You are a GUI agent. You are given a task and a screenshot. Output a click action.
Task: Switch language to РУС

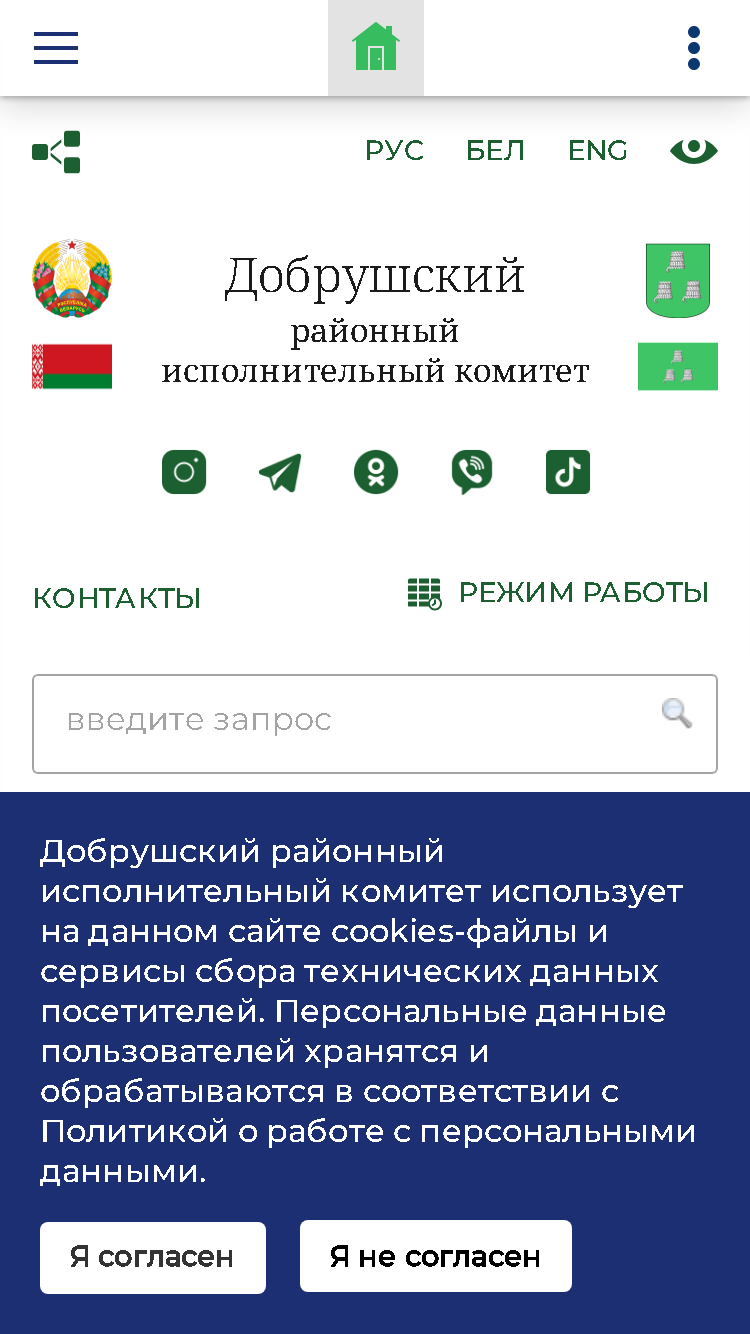pyautogui.click(x=394, y=151)
